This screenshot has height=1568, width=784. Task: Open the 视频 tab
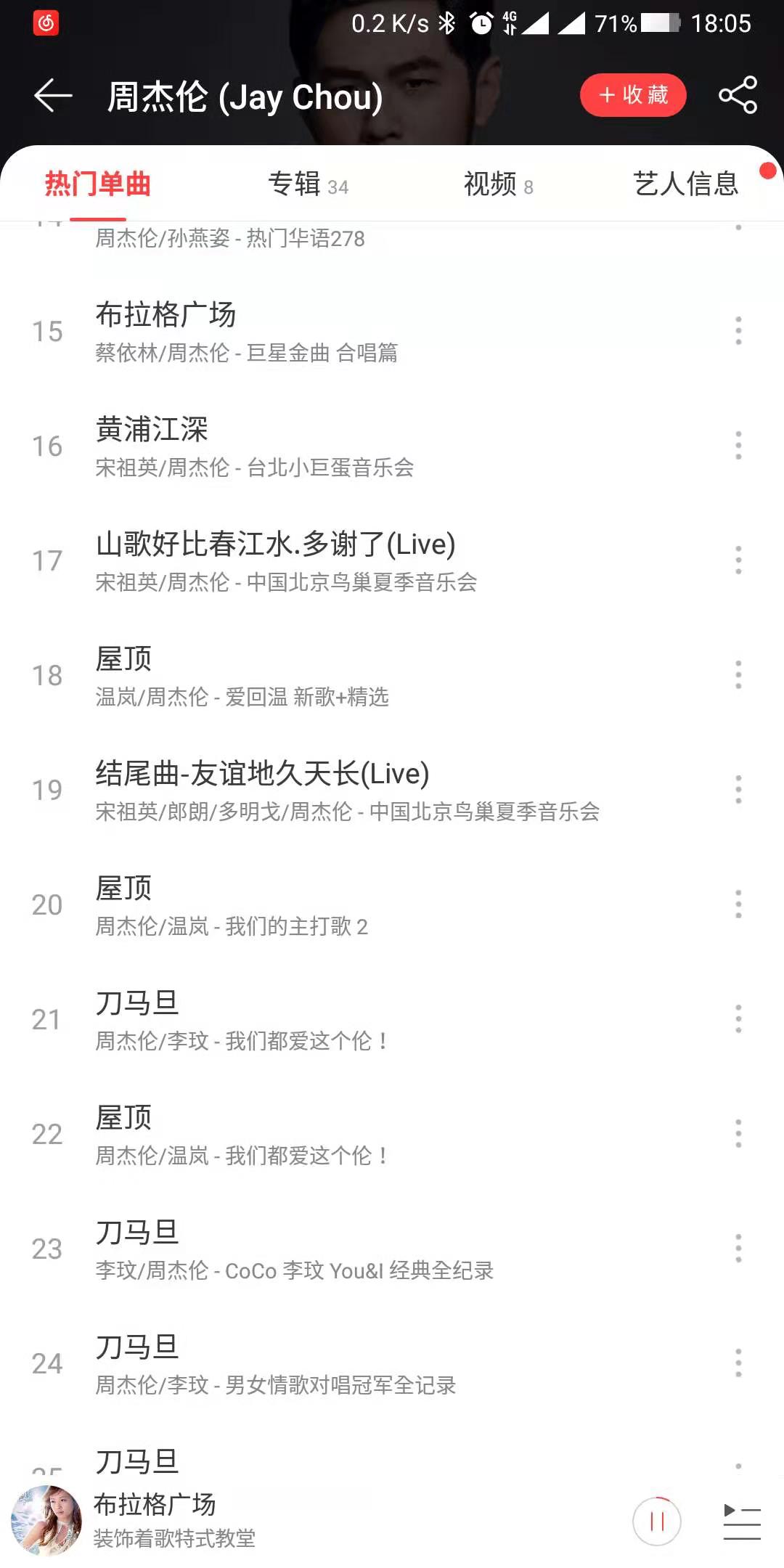(x=497, y=185)
